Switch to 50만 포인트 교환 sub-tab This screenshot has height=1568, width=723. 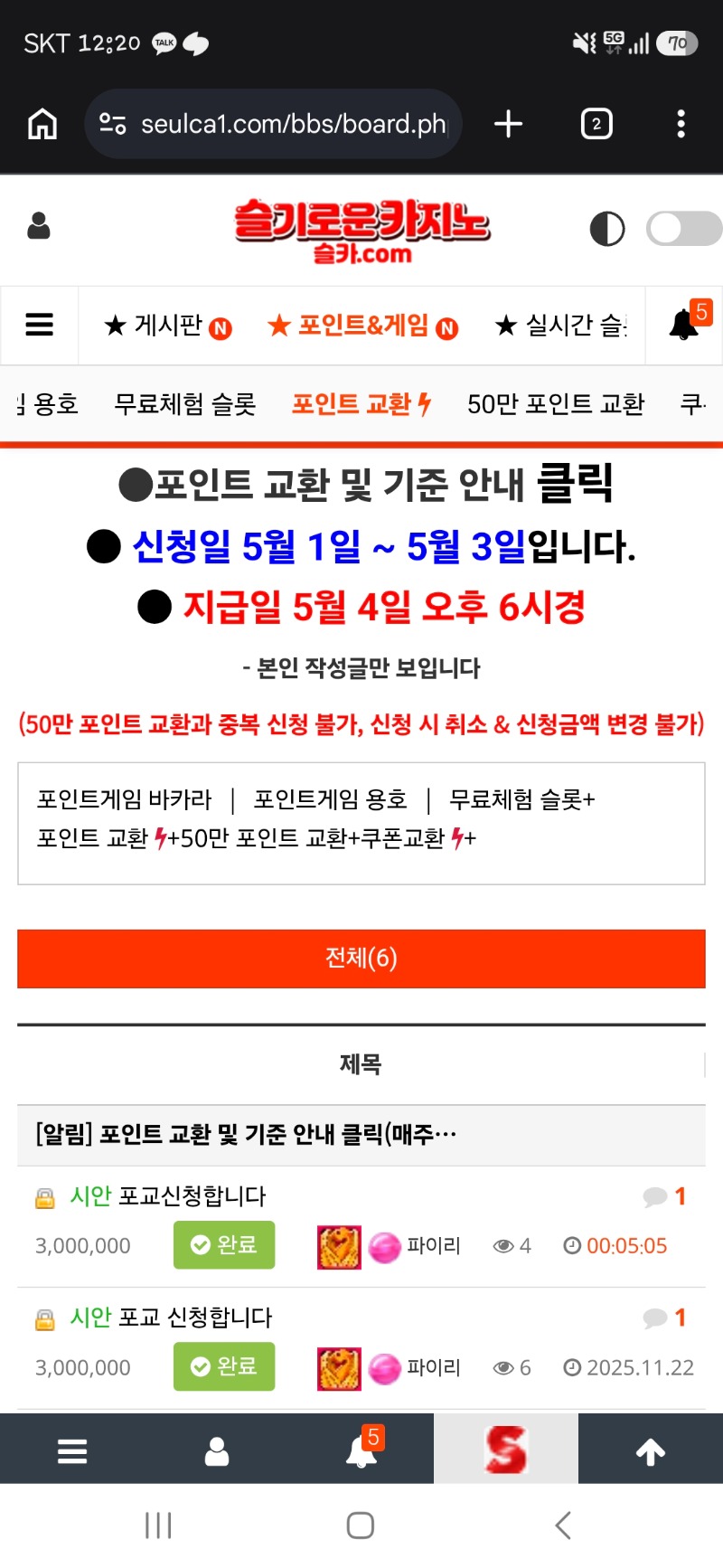point(555,404)
